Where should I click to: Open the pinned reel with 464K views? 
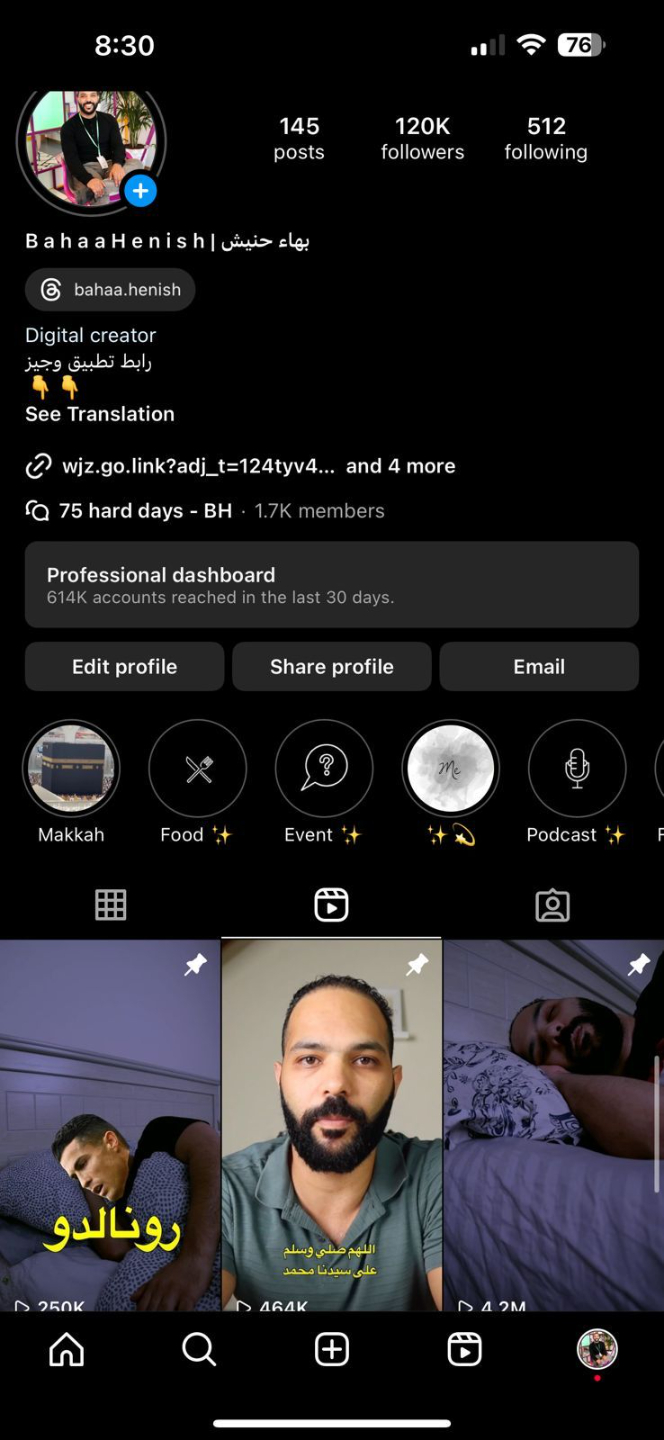(x=331, y=1125)
